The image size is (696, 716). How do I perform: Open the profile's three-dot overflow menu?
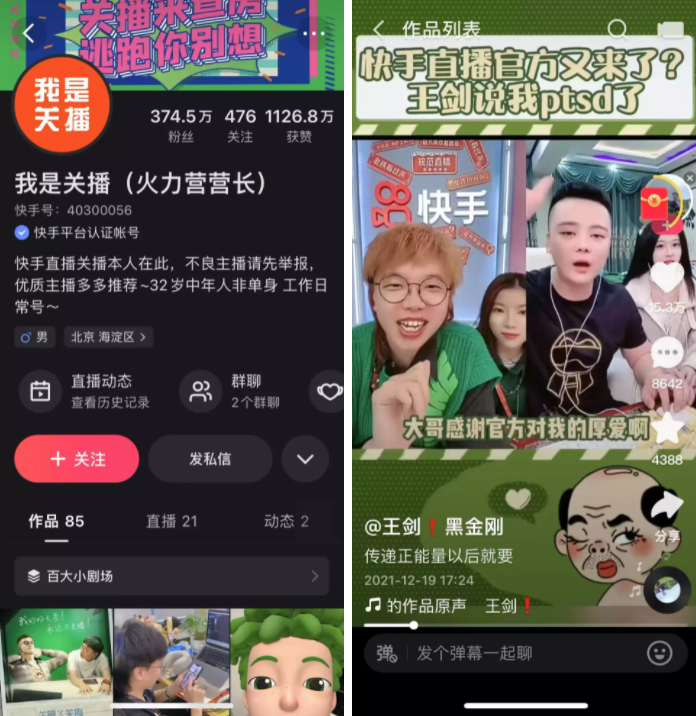click(314, 33)
